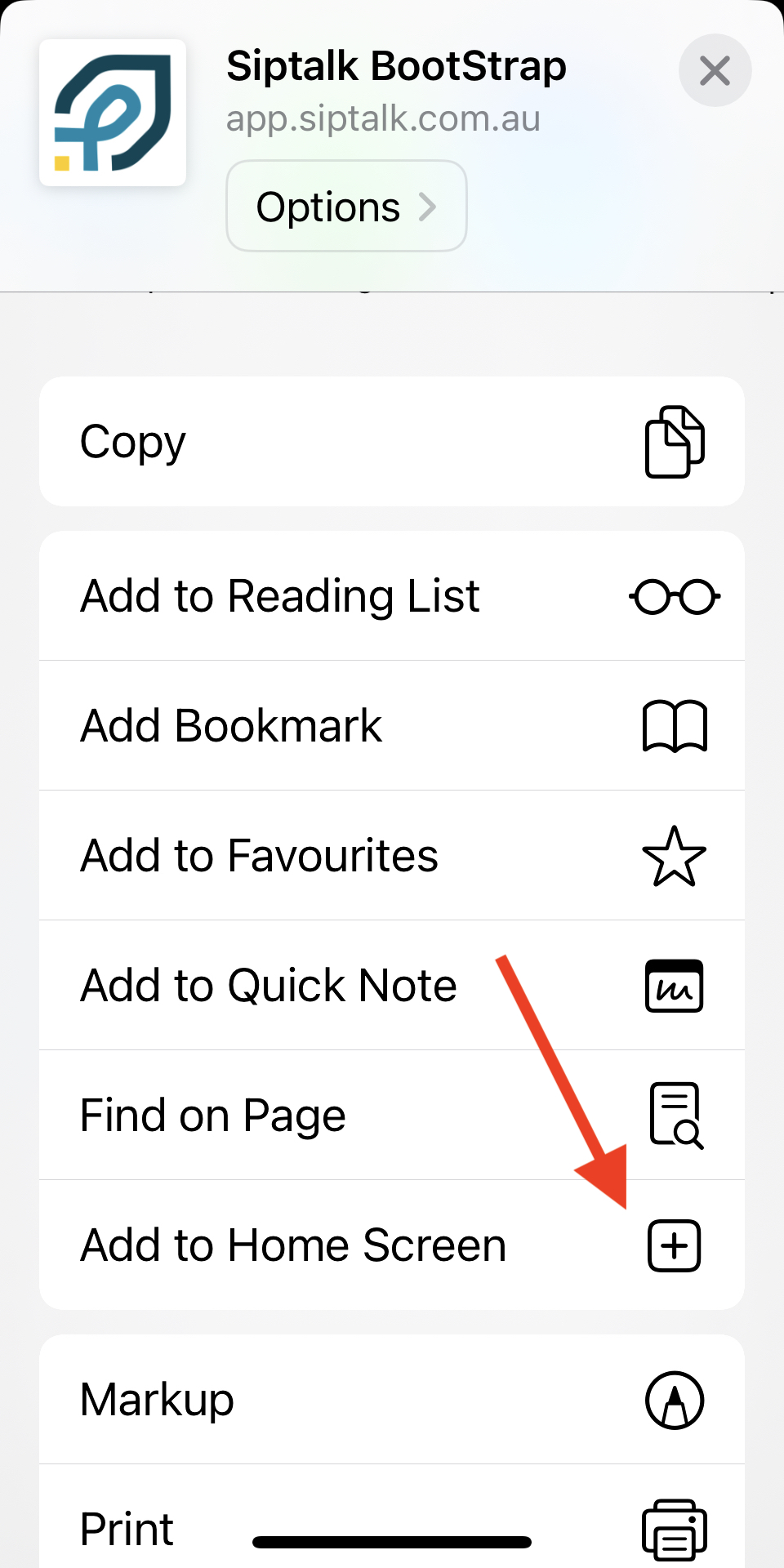The height and width of the screenshot is (1568, 784).
Task: Add this page to Favourites
Action: click(392, 856)
